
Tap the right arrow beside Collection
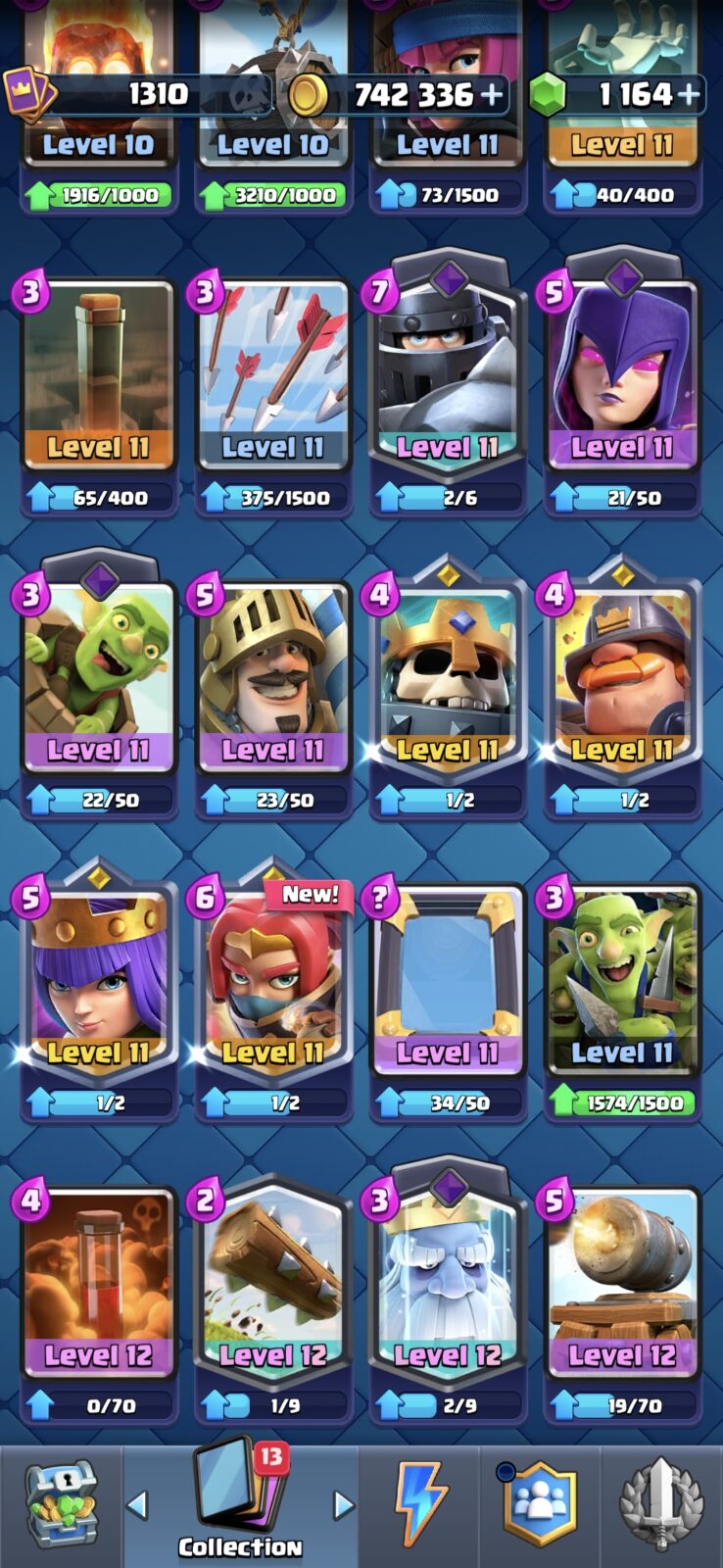(x=343, y=1504)
